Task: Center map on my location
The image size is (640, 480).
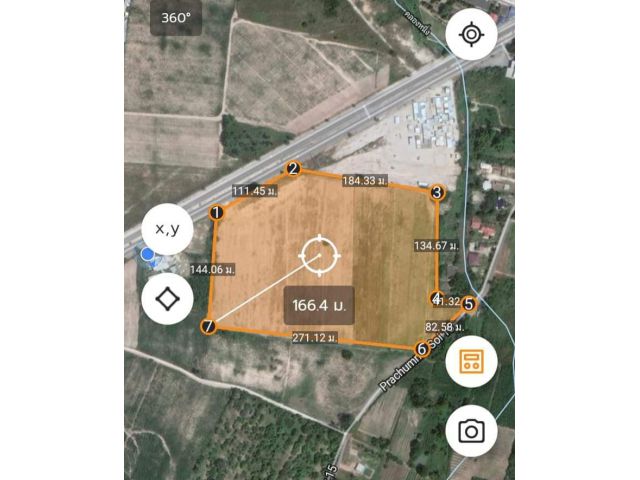Action: point(471,35)
